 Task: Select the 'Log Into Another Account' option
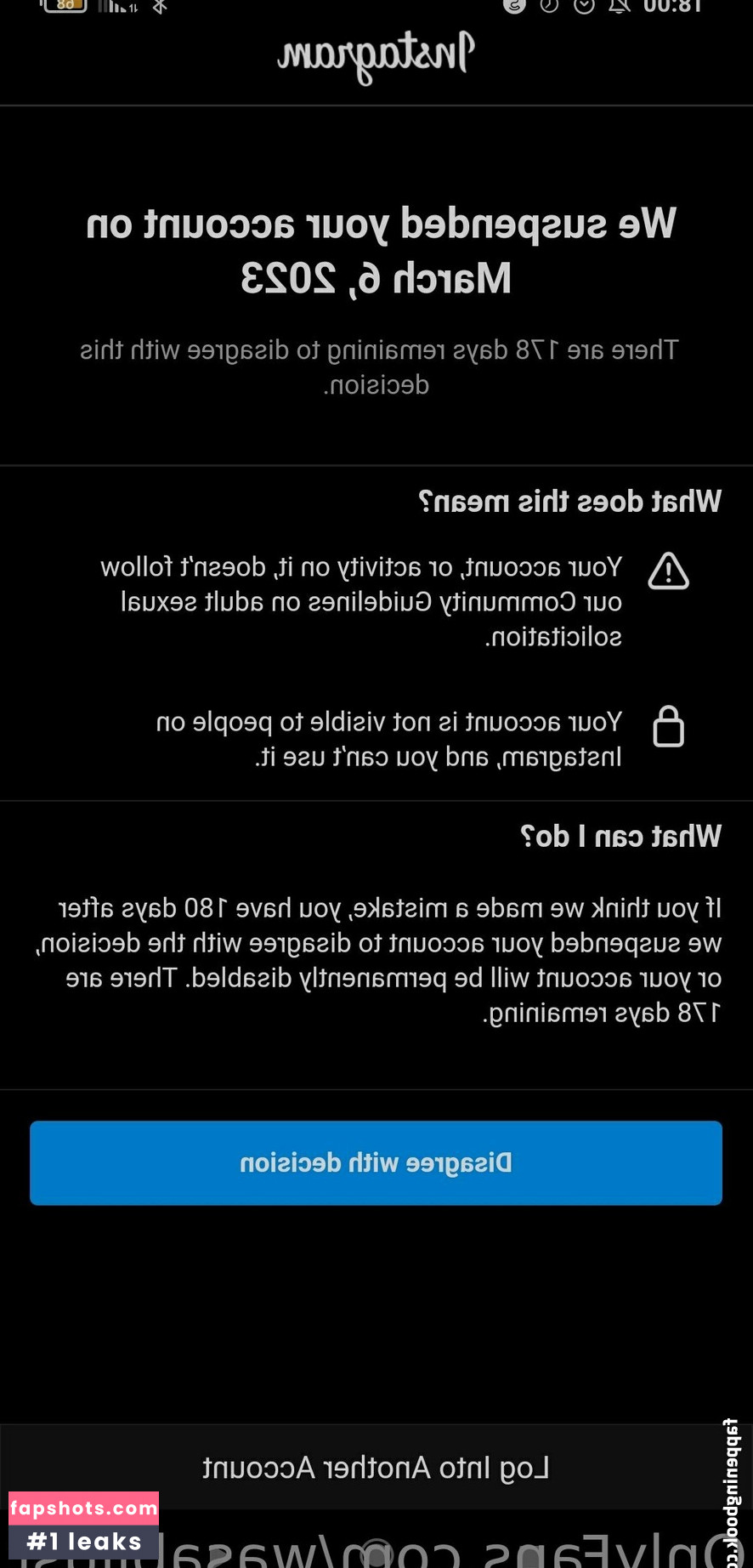375,1467
